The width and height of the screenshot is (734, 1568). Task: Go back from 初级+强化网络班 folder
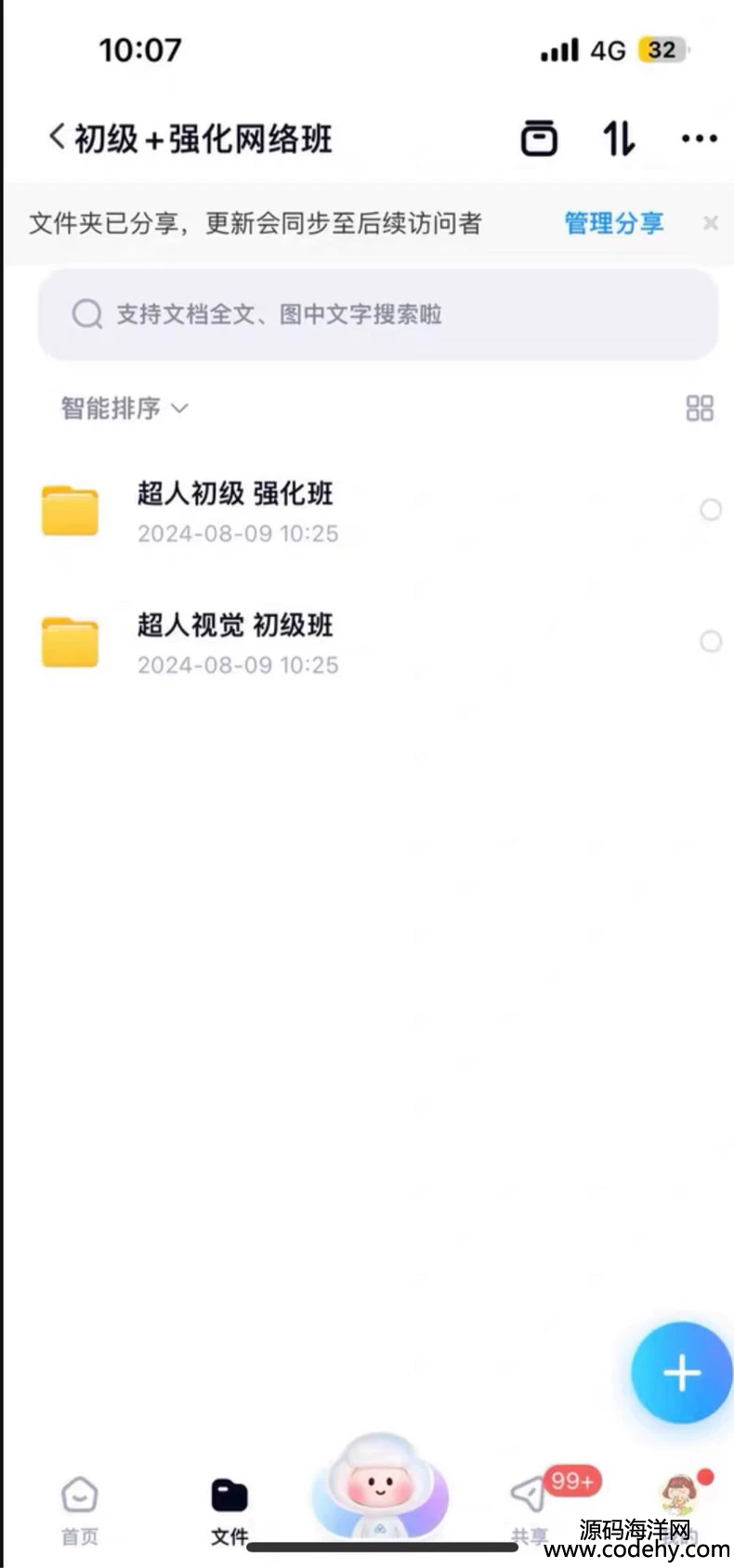tap(58, 138)
